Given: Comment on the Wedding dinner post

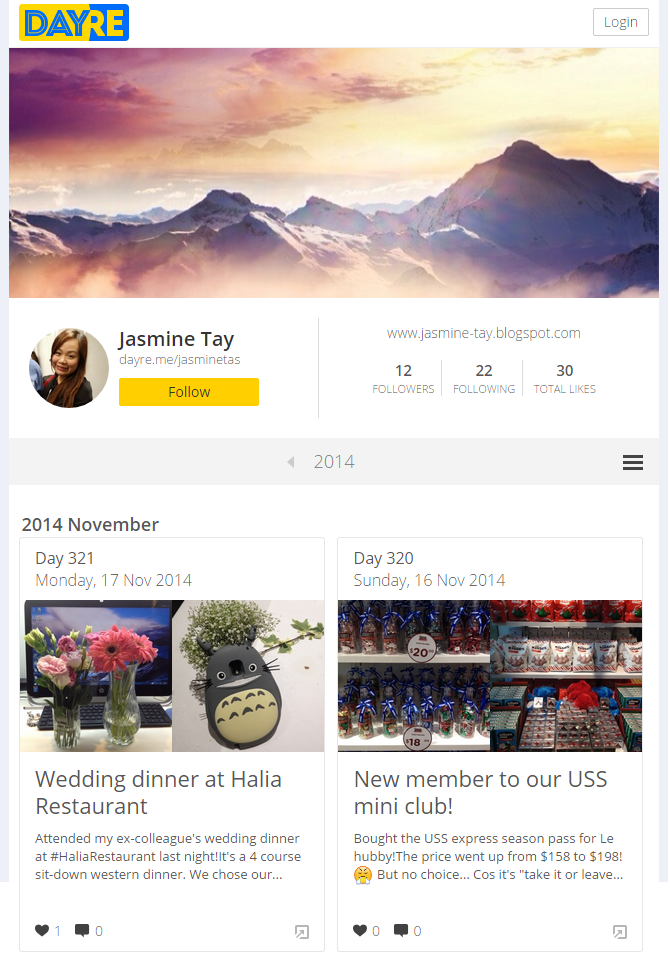Looking at the screenshot, I should (82, 930).
